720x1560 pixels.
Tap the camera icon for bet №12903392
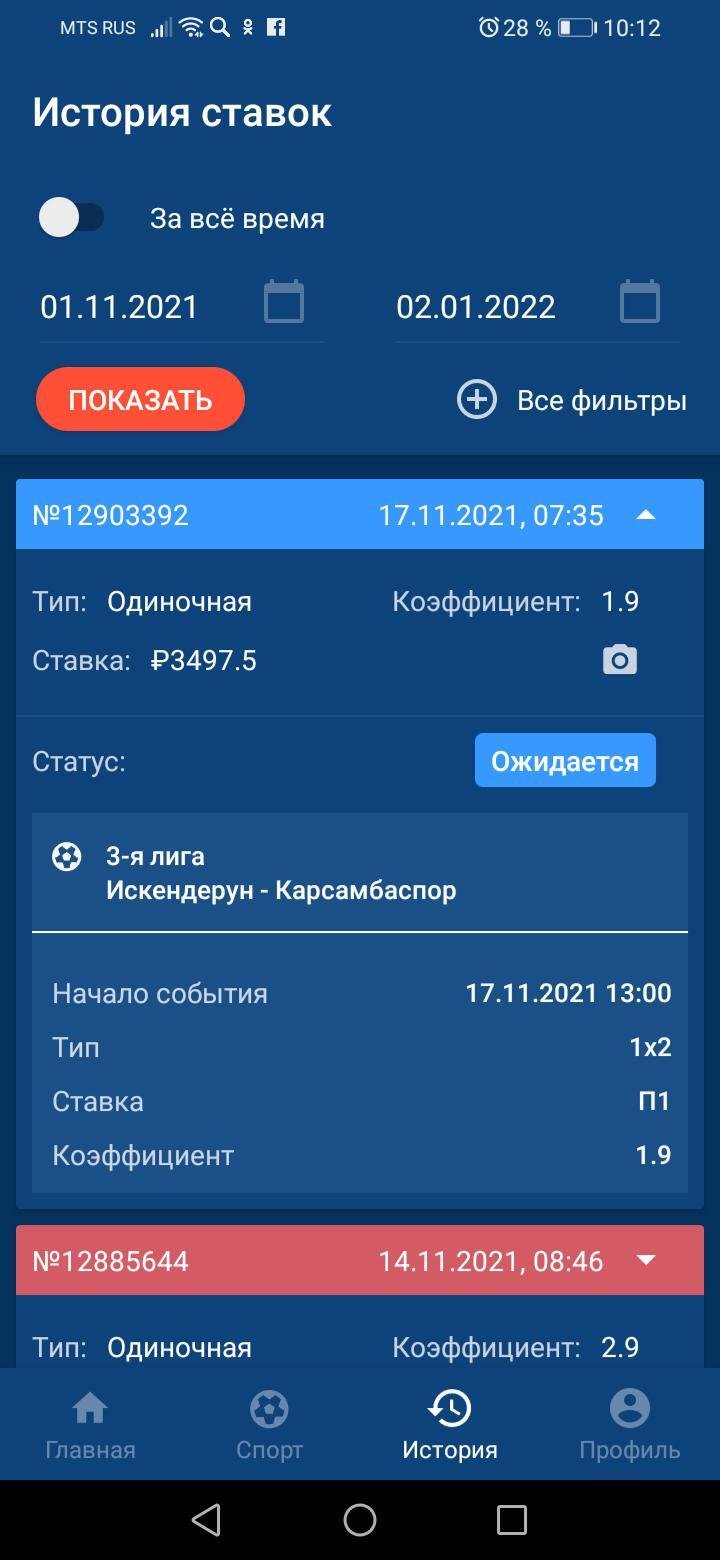click(619, 660)
